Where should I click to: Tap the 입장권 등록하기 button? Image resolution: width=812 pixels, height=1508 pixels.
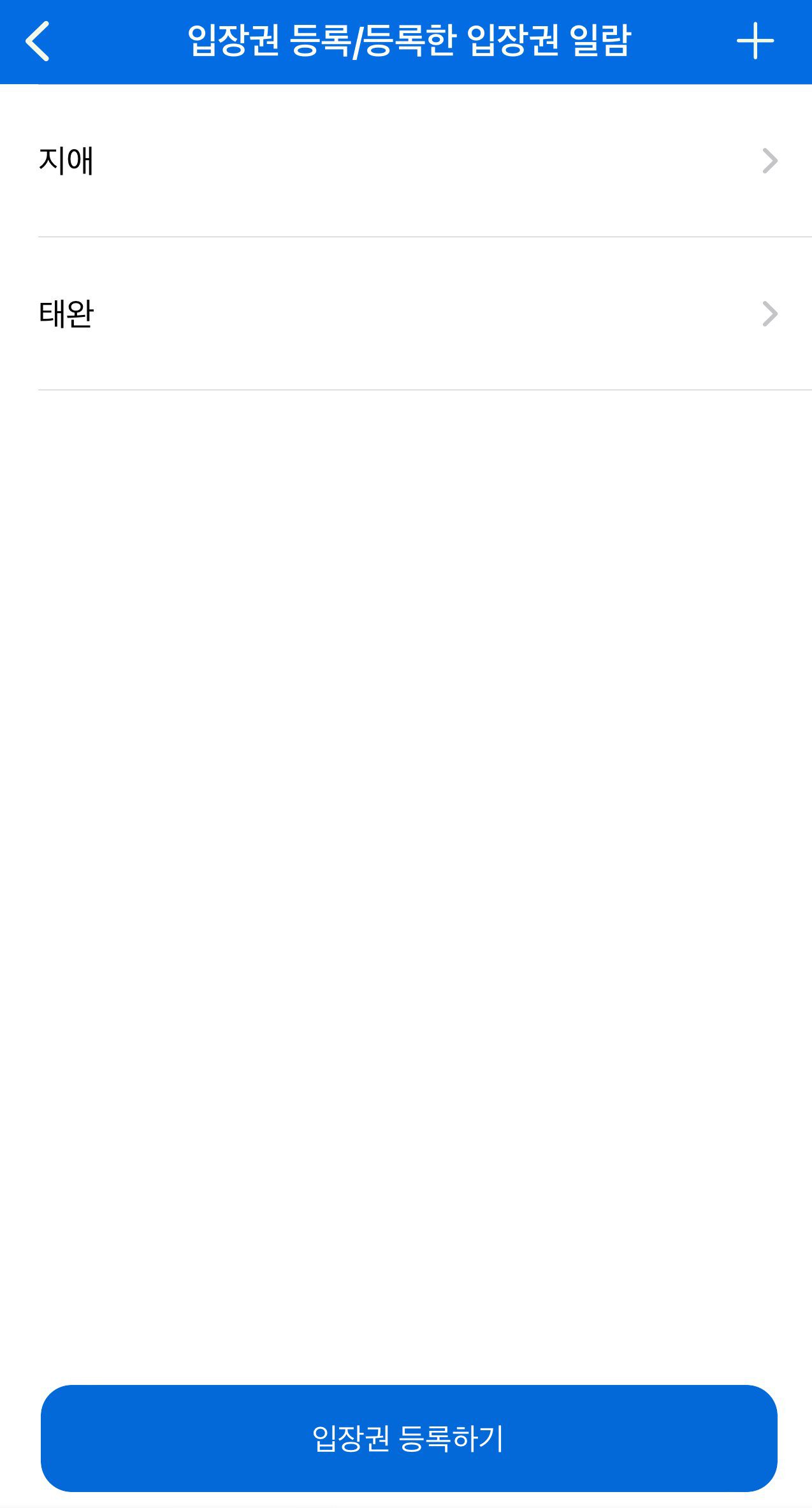(x=409, y=1438)
